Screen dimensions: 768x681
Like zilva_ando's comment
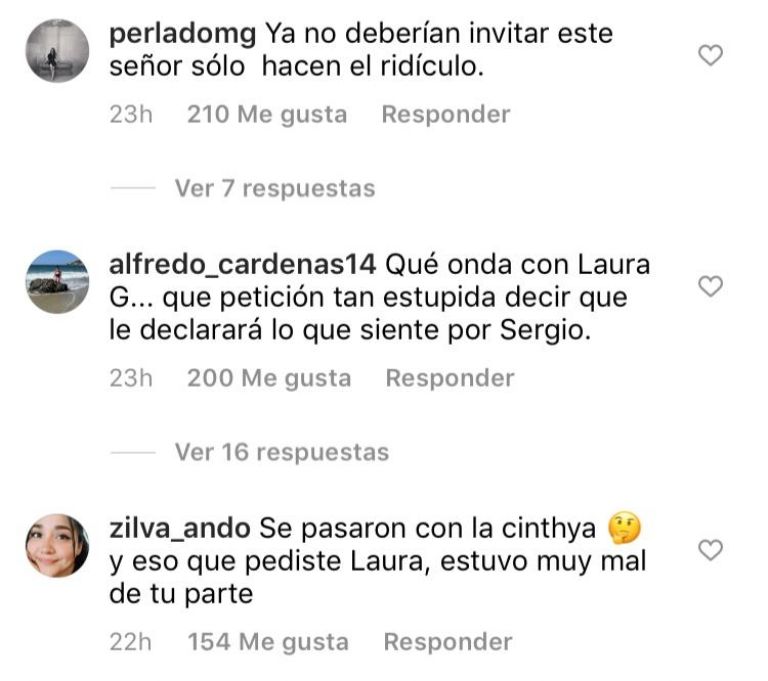pos(709,550)
